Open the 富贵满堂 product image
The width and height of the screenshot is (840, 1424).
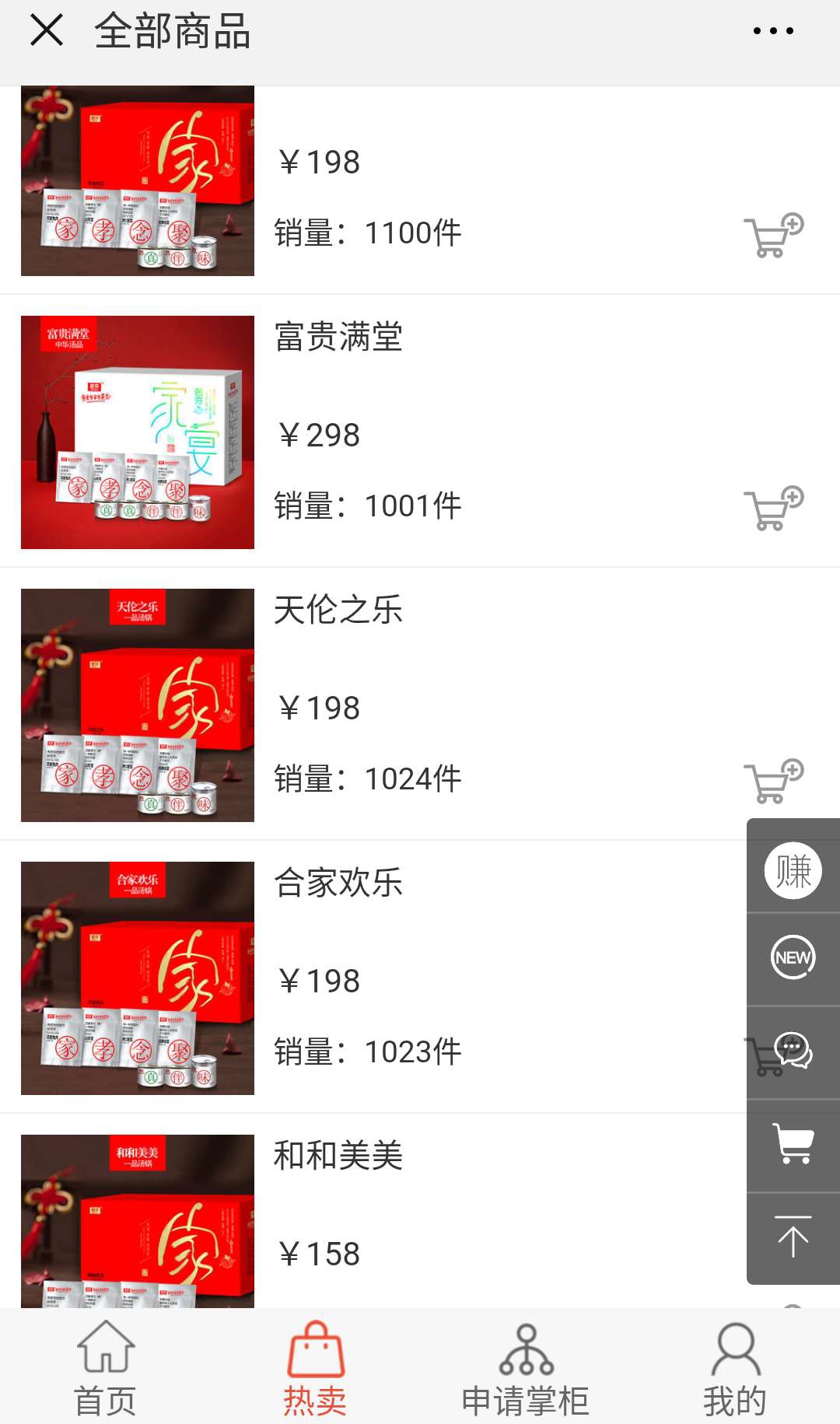[x=138, y=432]
